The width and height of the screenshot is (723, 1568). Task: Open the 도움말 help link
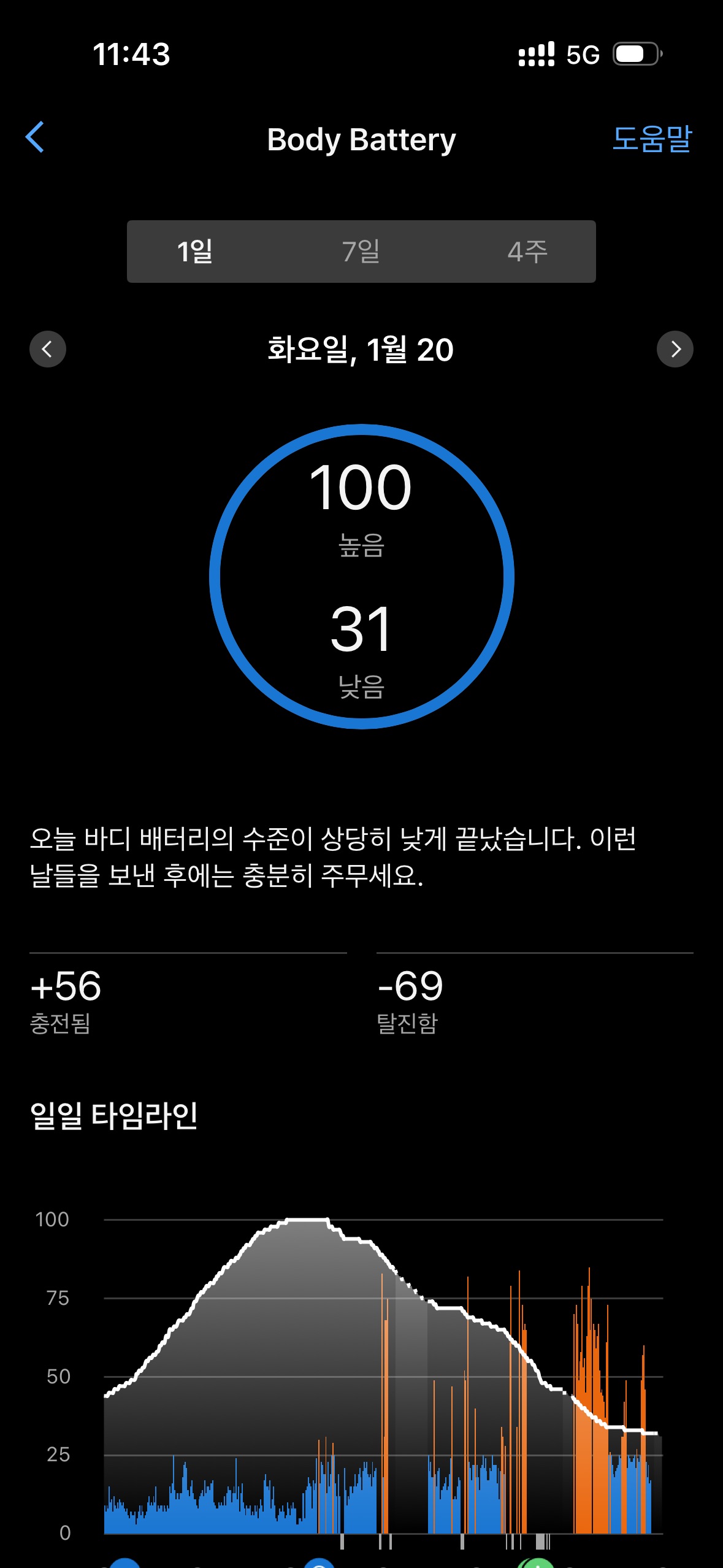[x=651, y=139]
